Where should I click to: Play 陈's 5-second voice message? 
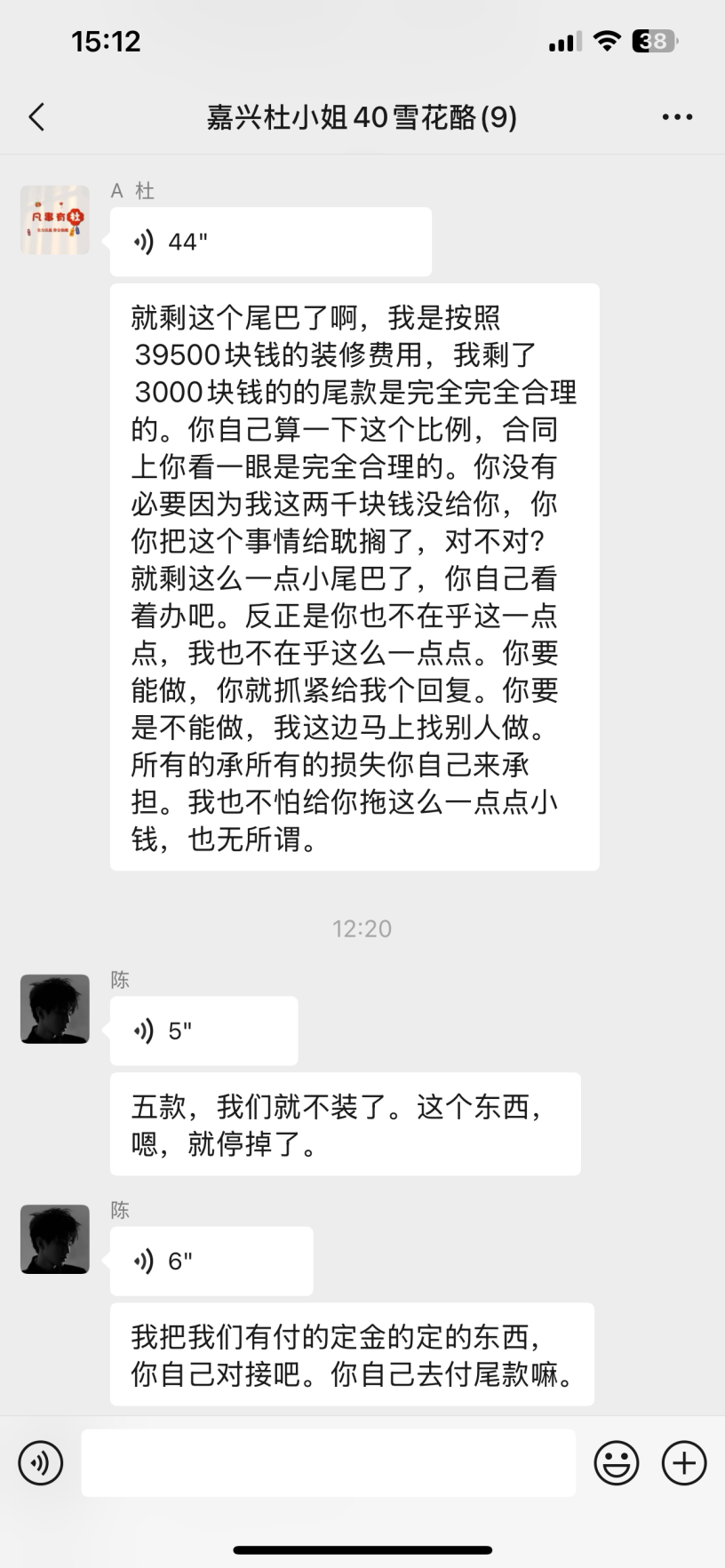point(203,1031)
